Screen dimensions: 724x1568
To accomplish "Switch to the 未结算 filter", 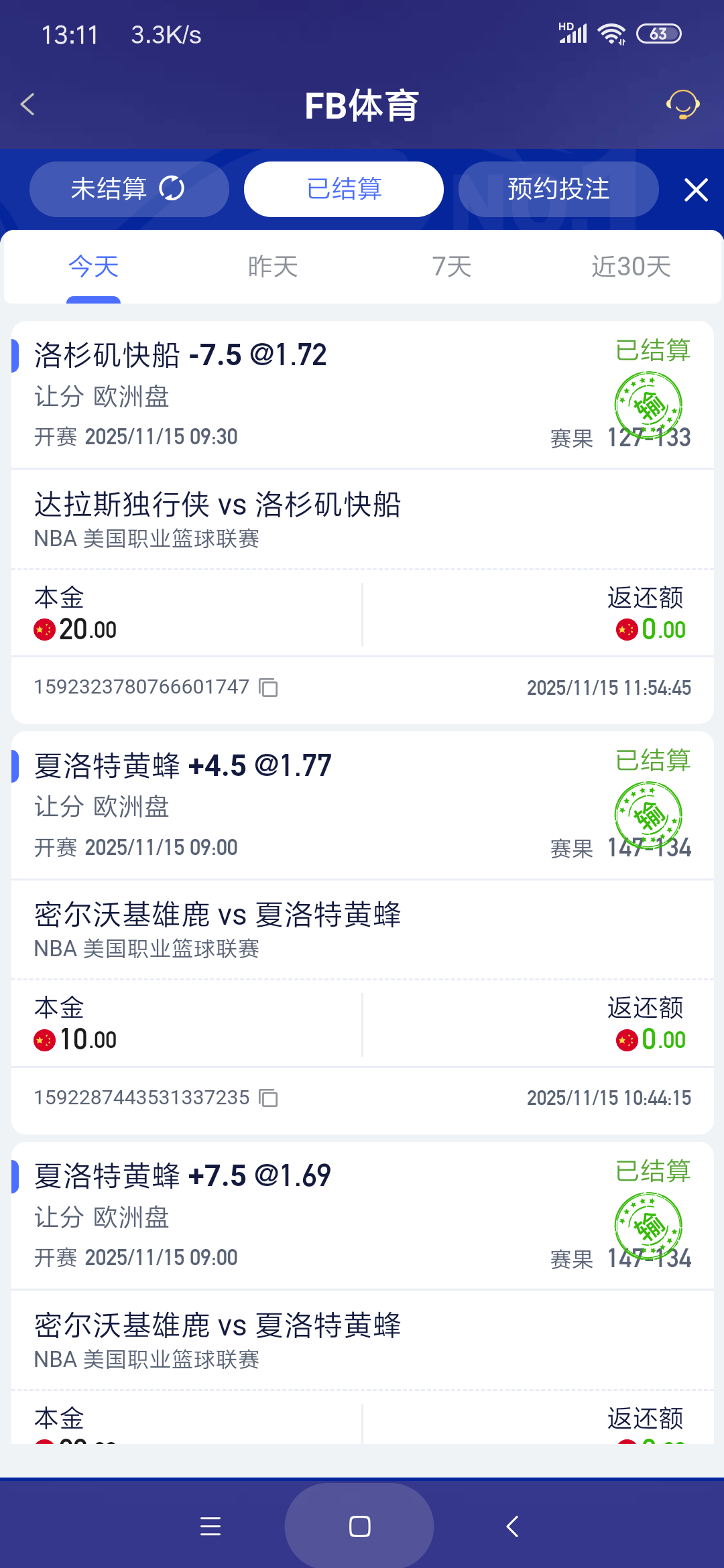I will 111,189.
